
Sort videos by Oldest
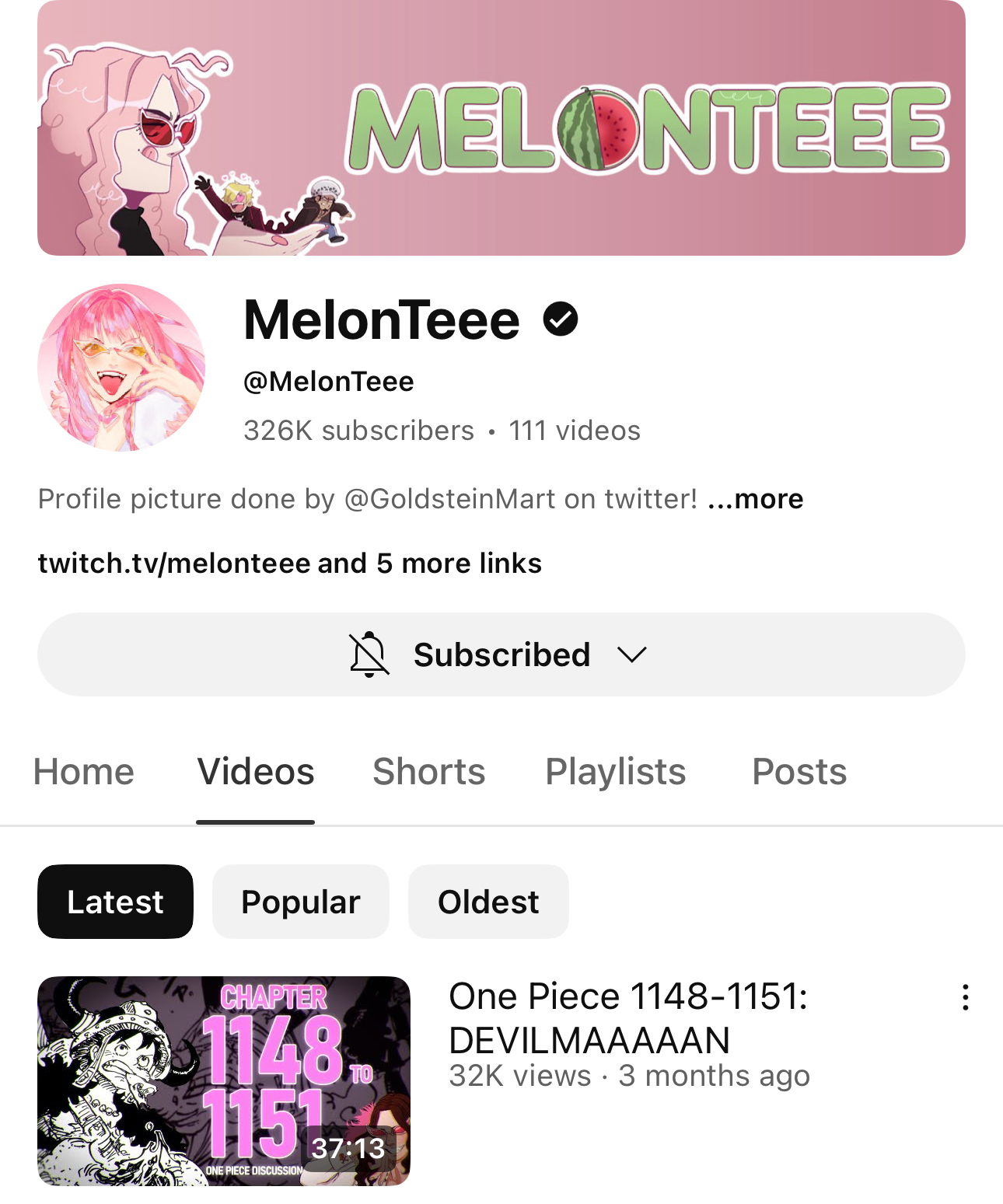[488, 902]
